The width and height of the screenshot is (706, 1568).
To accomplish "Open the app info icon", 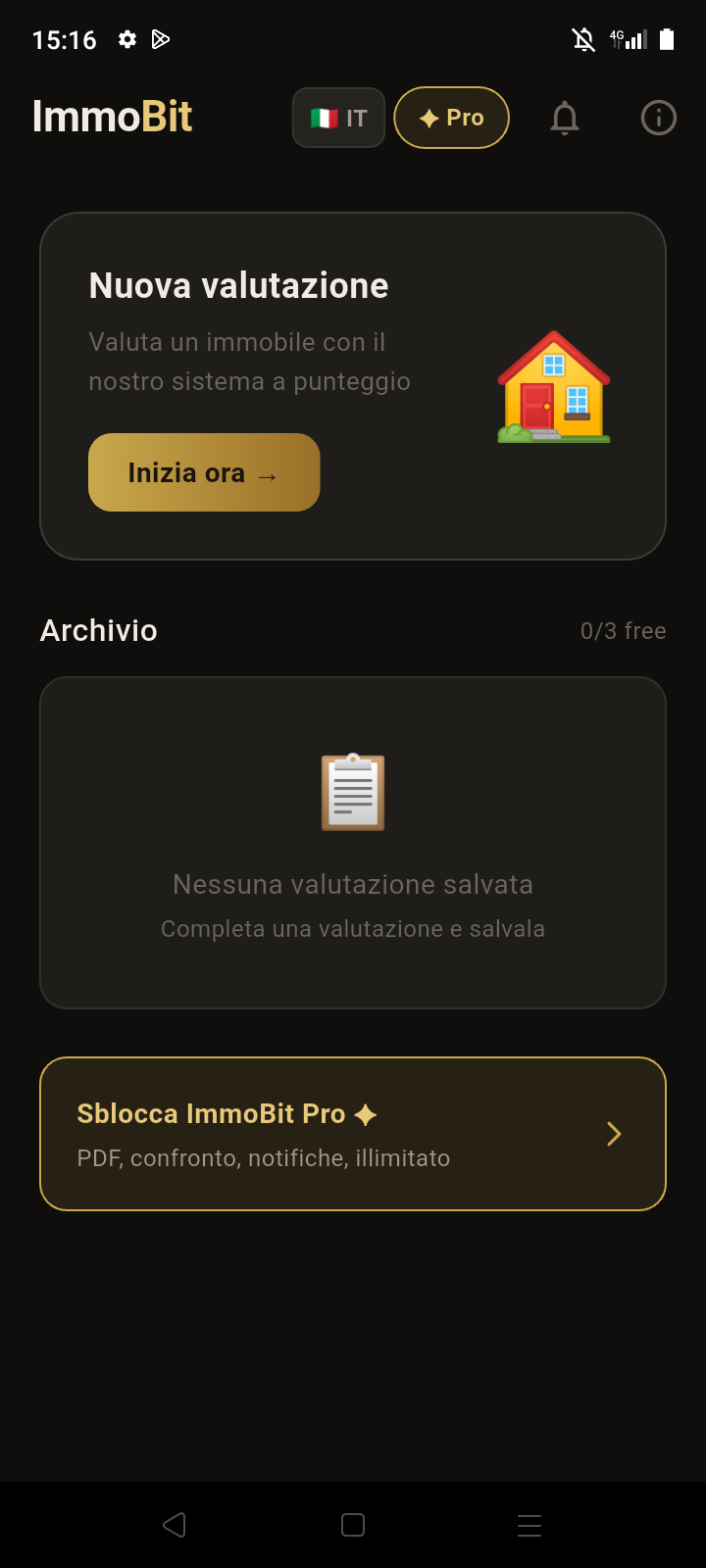I will 658,118.
